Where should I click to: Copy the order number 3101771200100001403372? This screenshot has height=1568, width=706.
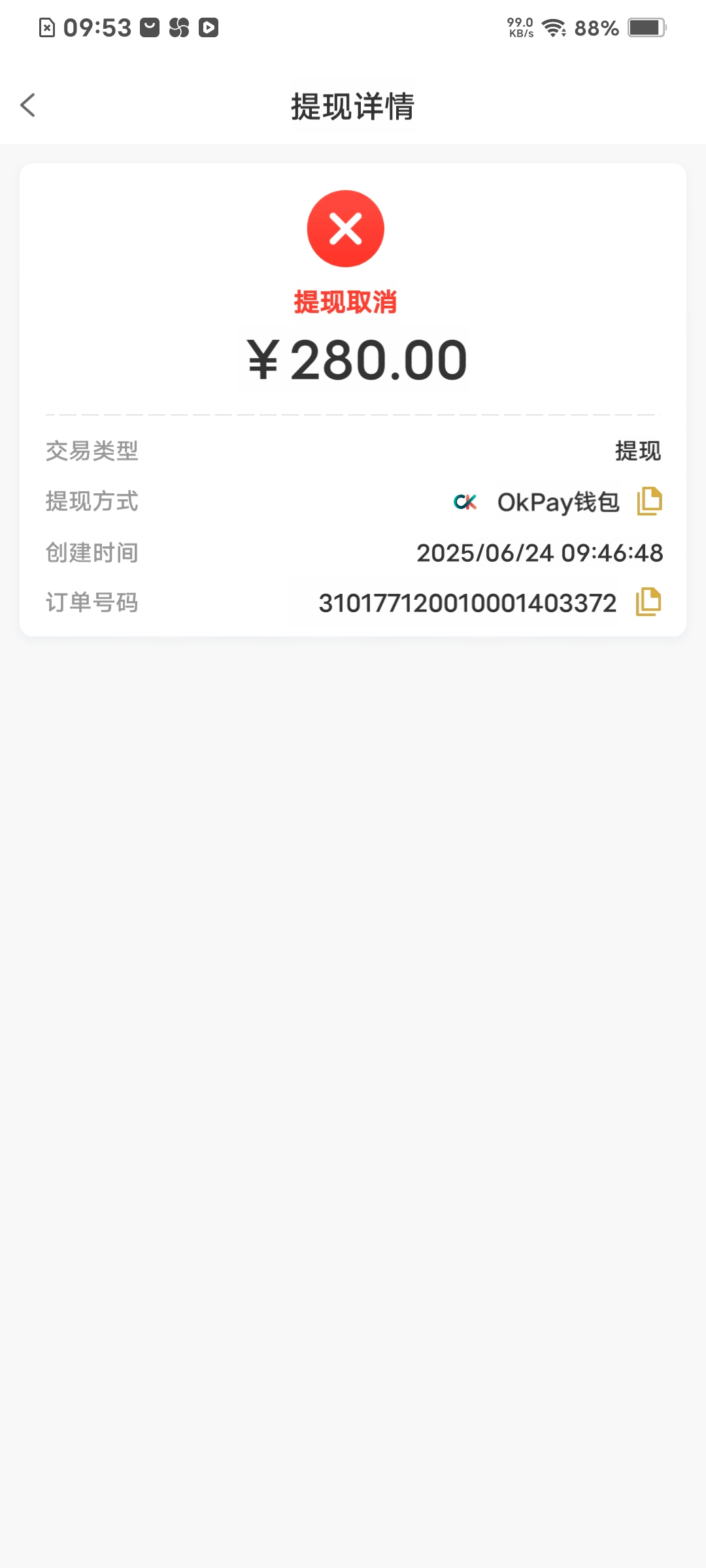(648, 602)
